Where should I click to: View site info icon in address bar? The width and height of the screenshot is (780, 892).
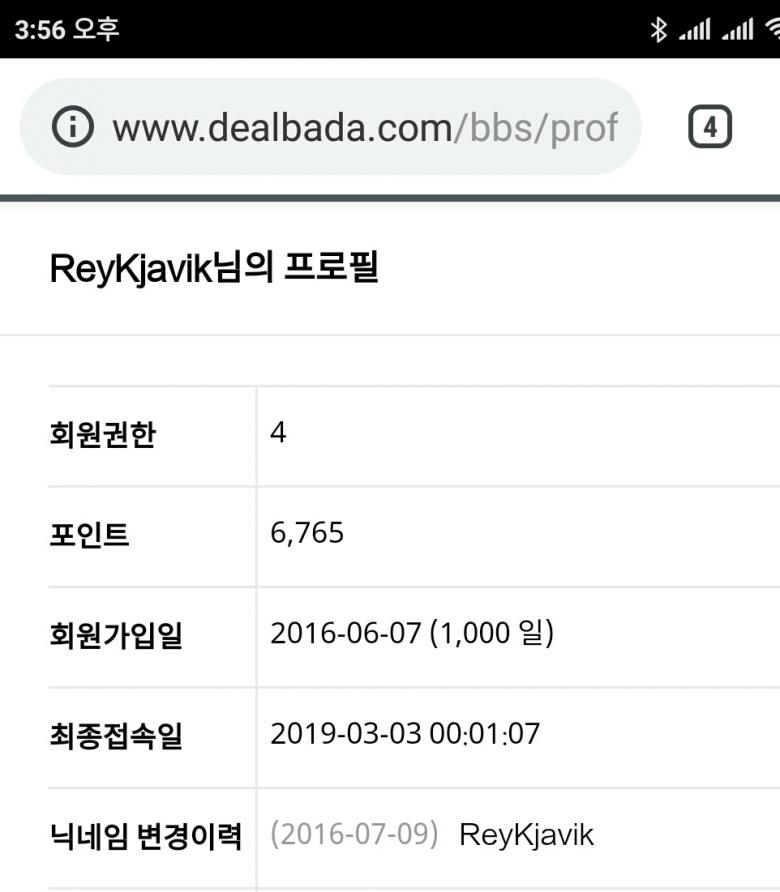tap(72, 128)
